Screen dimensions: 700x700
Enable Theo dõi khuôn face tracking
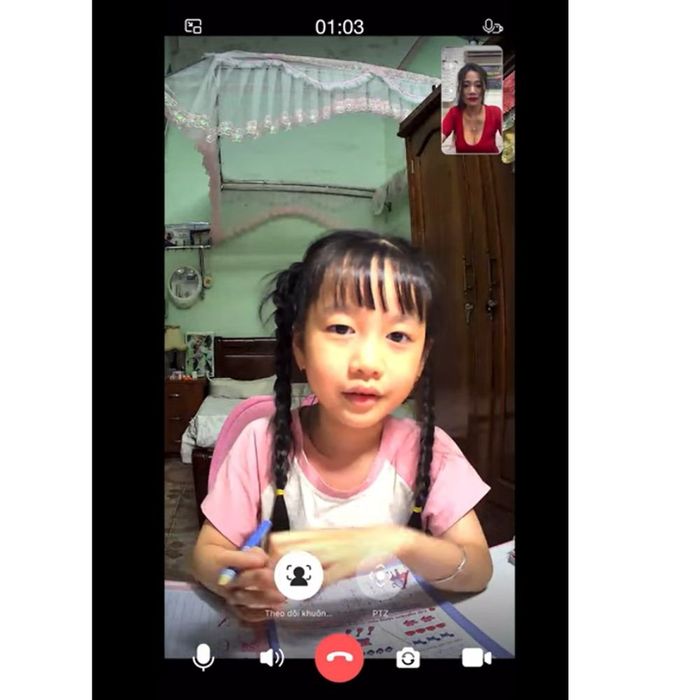(x=298, y=576)
